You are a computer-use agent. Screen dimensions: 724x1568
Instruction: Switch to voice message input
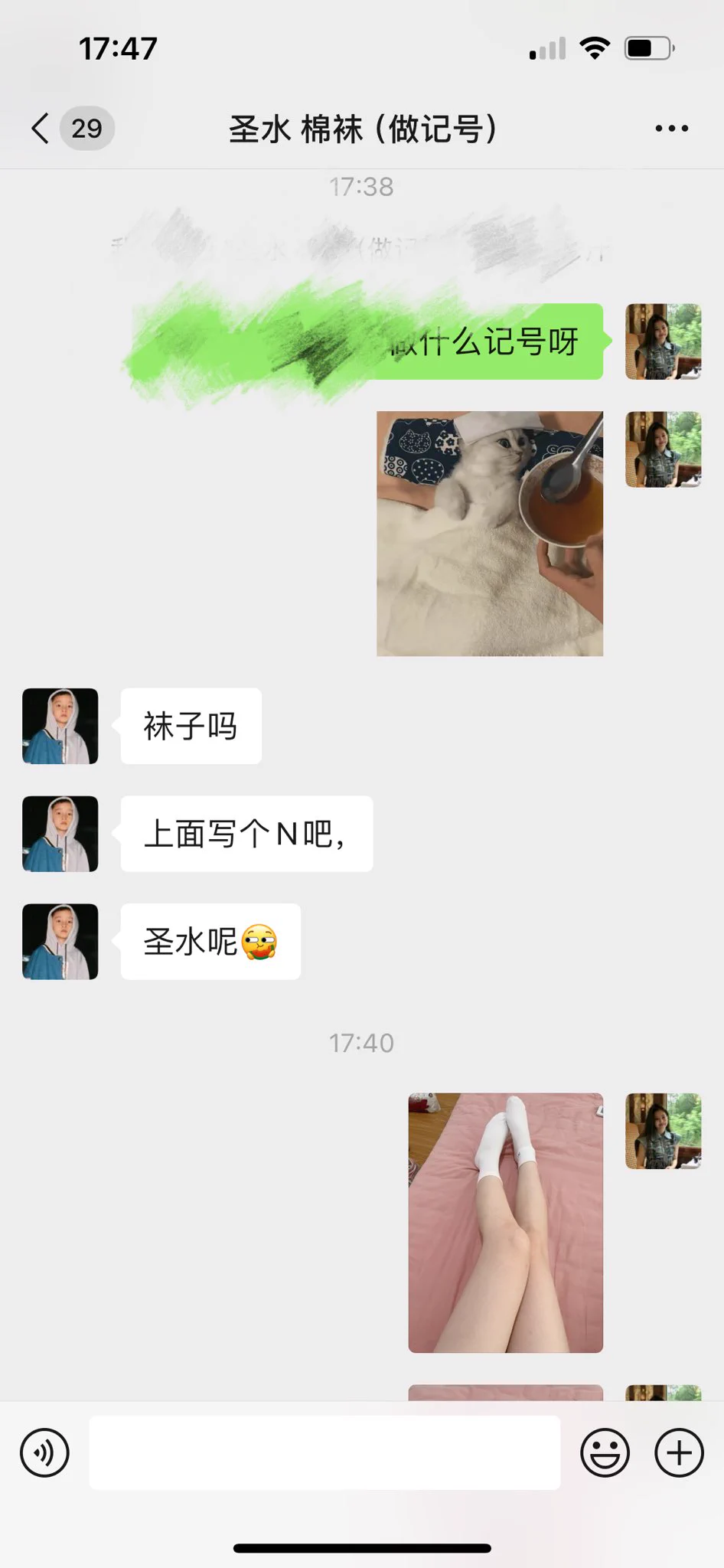pyautogui.click(x=44, y=1452)
